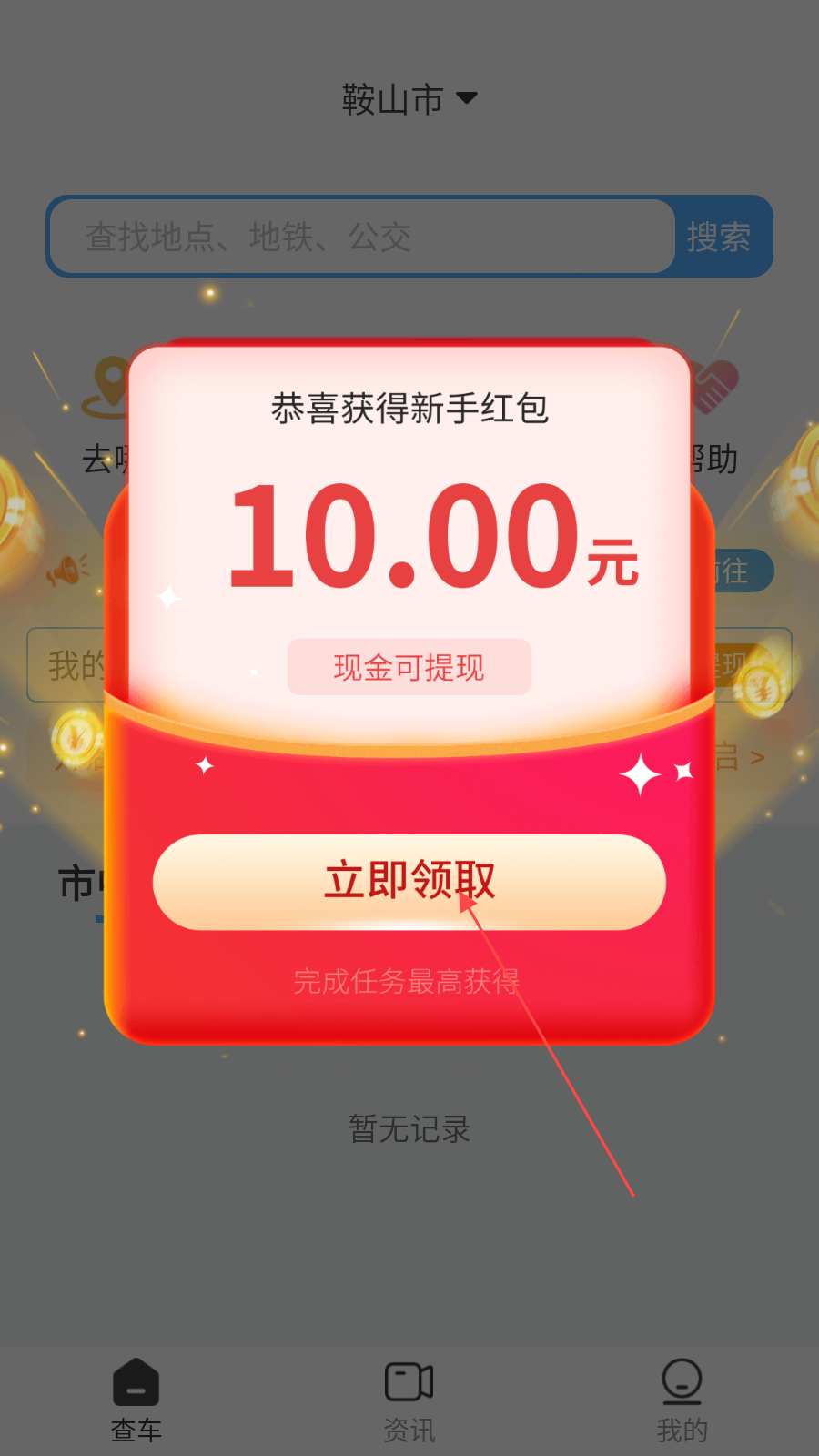Tap the 搜索 button

(x=719, y=237)
